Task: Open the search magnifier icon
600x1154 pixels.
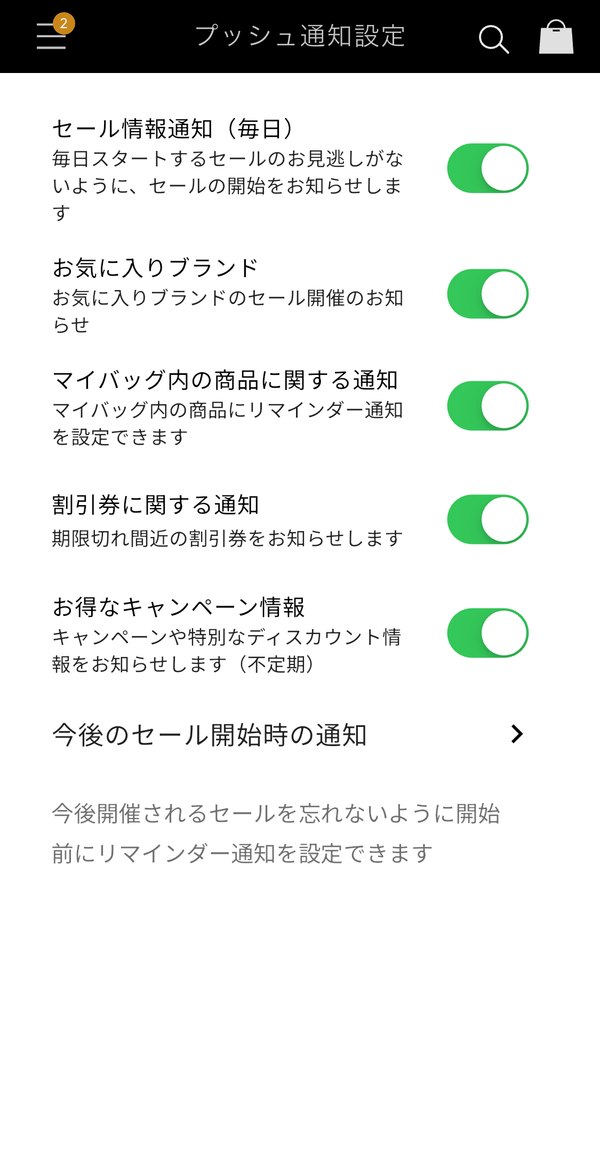Action: (493, 39)
